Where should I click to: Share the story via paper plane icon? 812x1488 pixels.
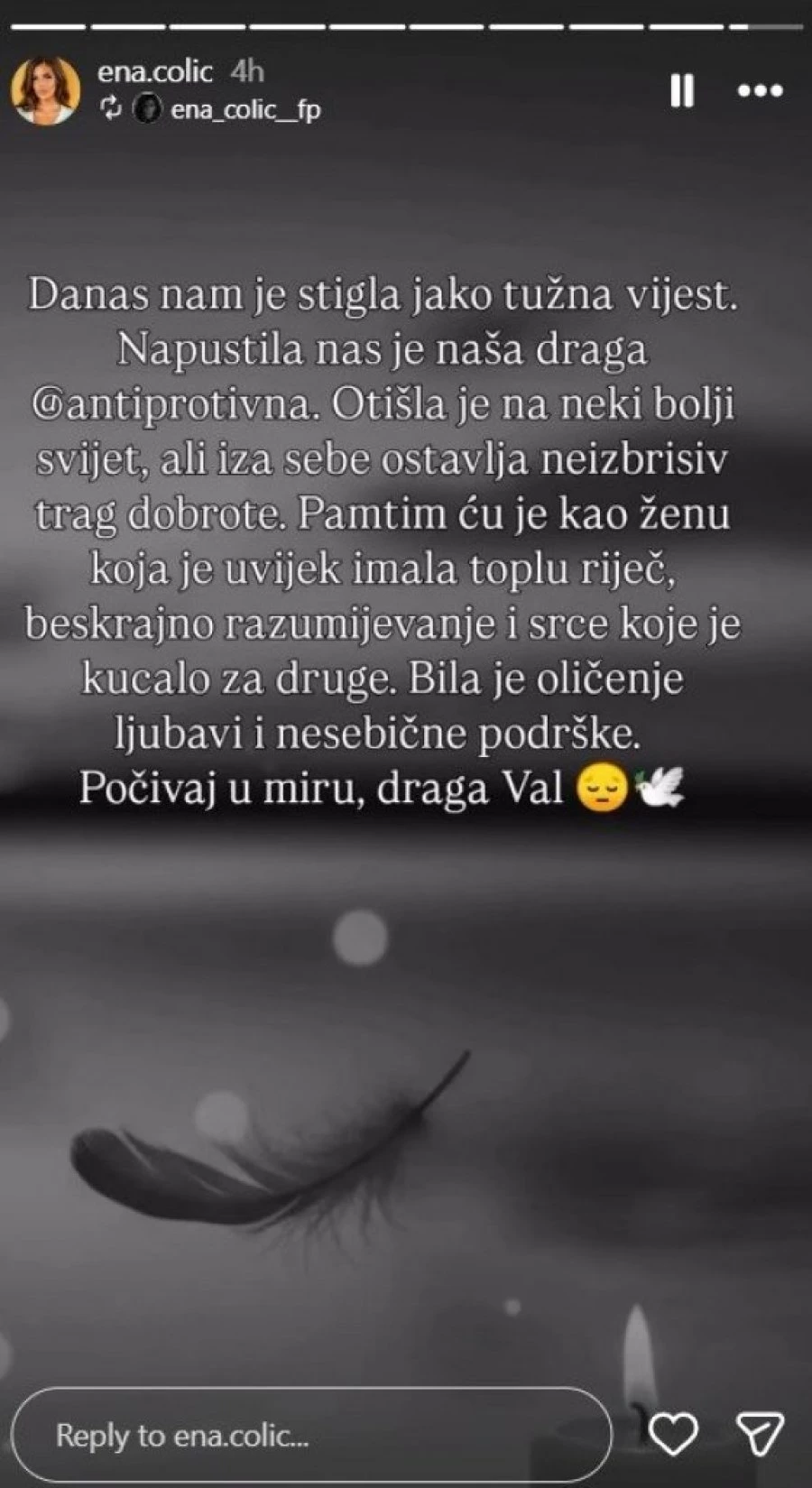[x=759, y=1433]
